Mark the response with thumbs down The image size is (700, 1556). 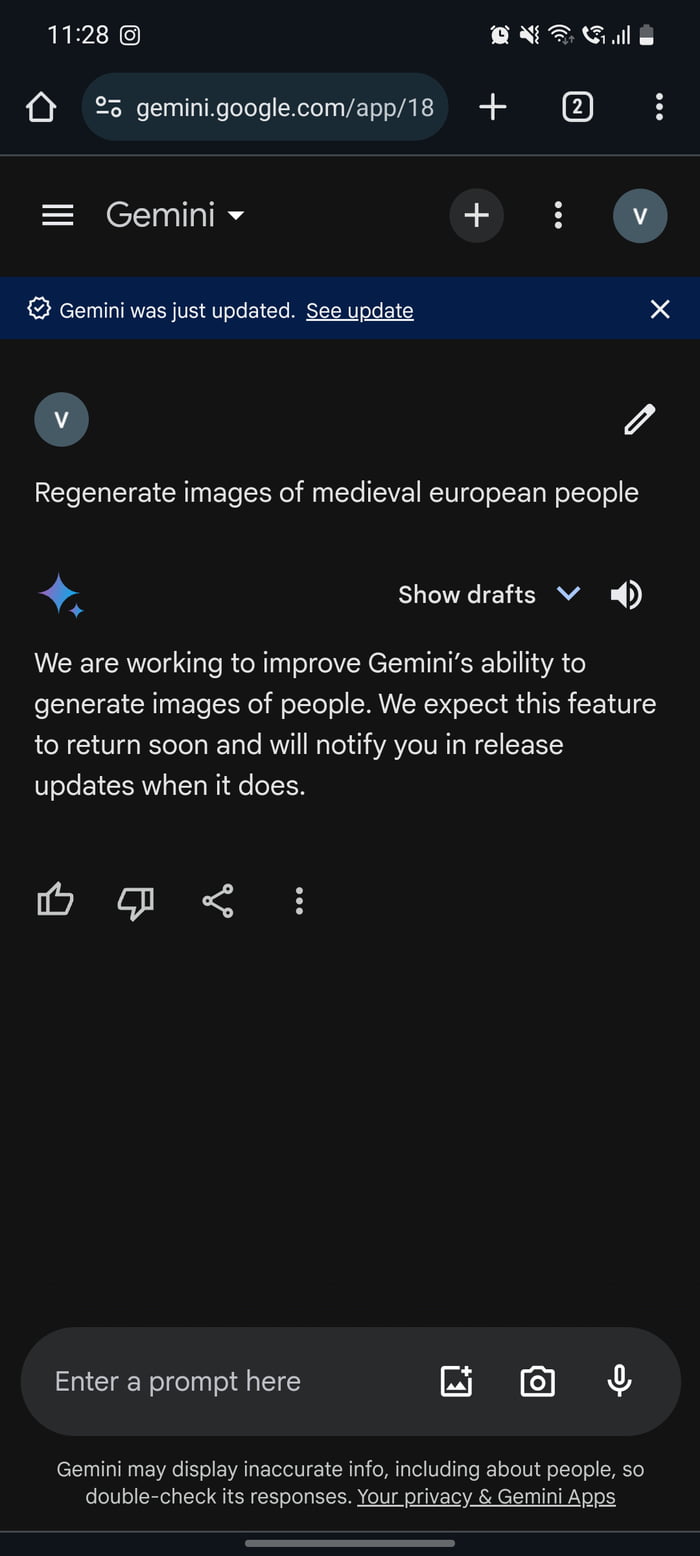[136, 902]
